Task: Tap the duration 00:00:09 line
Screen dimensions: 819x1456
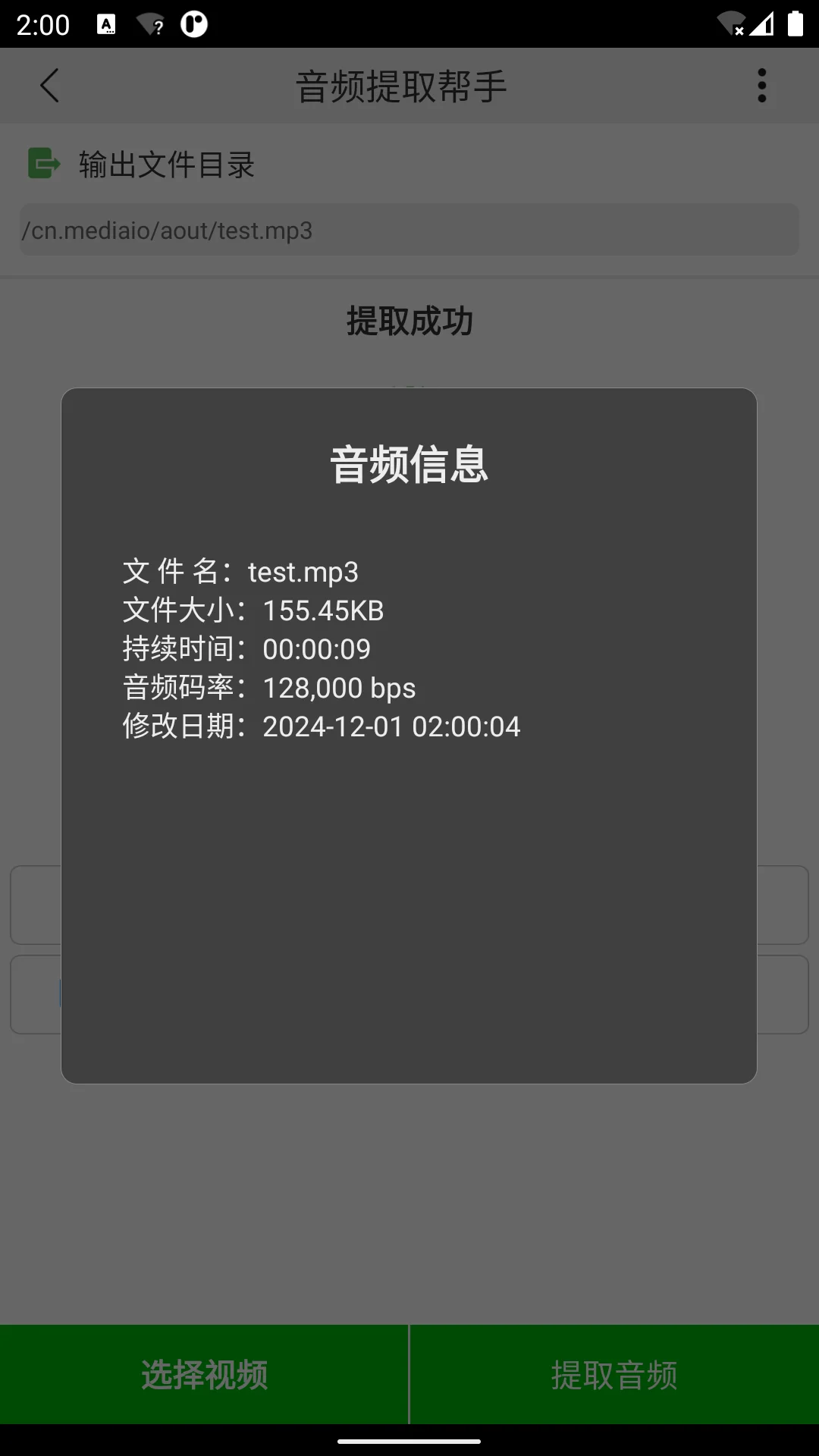Action: point(246,650)
